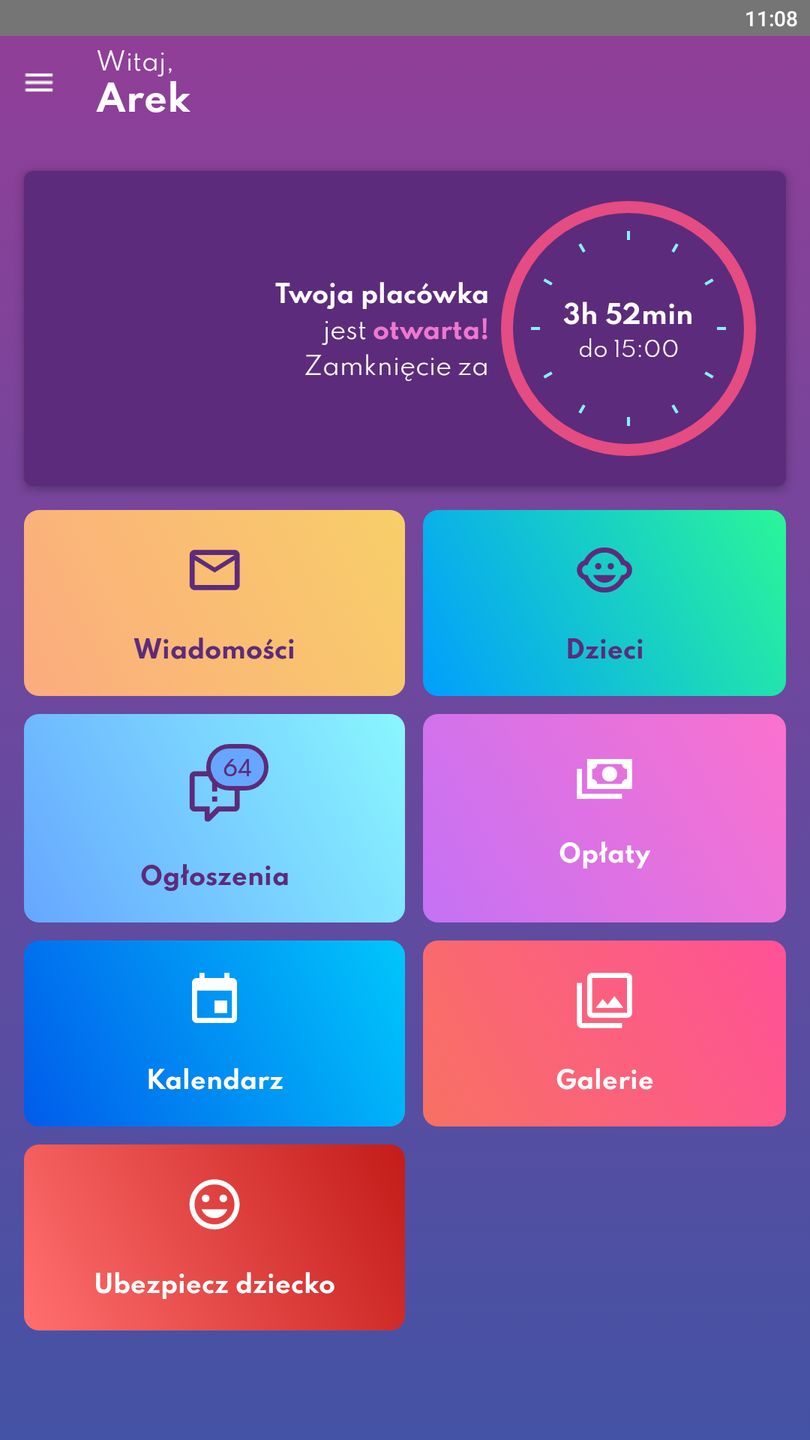Open the Kalendarz calendar tile
Screen dimensions: 810x1440
coord(214,1033)
